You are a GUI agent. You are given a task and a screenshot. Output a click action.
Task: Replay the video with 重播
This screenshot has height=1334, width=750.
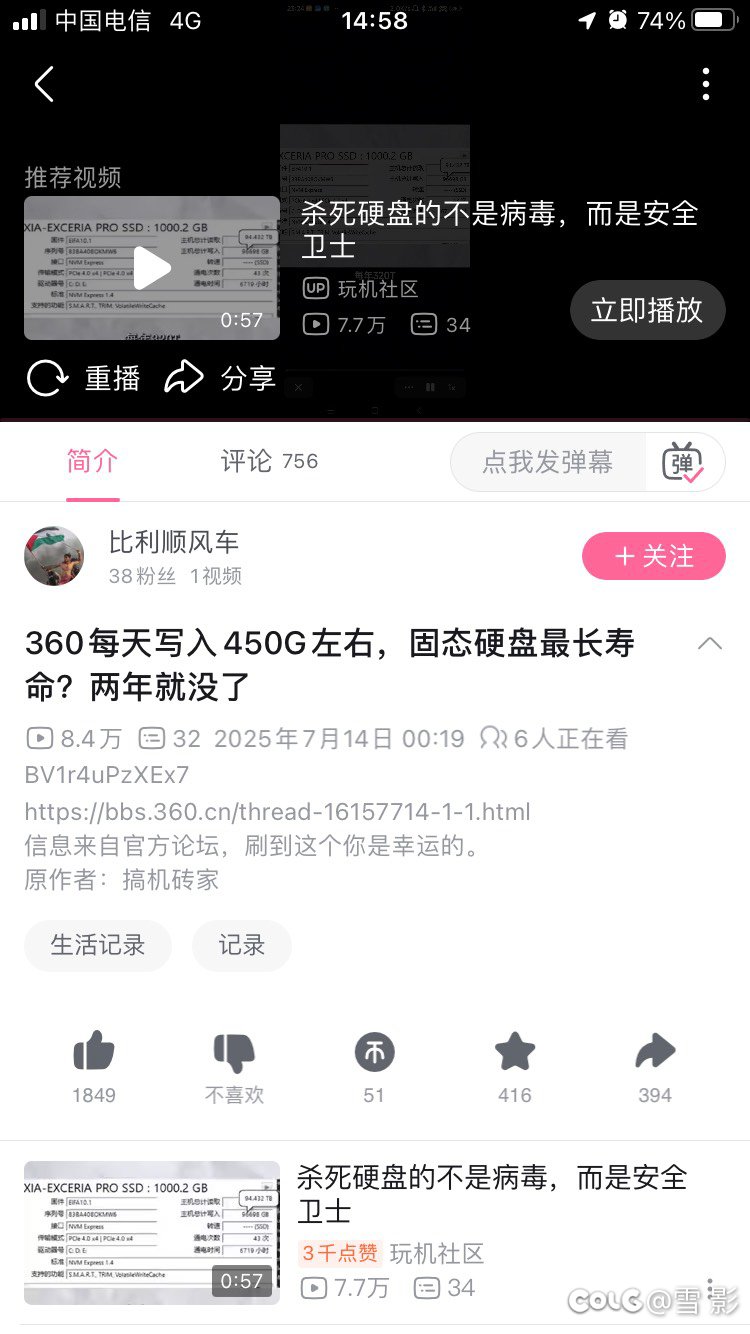84,378
